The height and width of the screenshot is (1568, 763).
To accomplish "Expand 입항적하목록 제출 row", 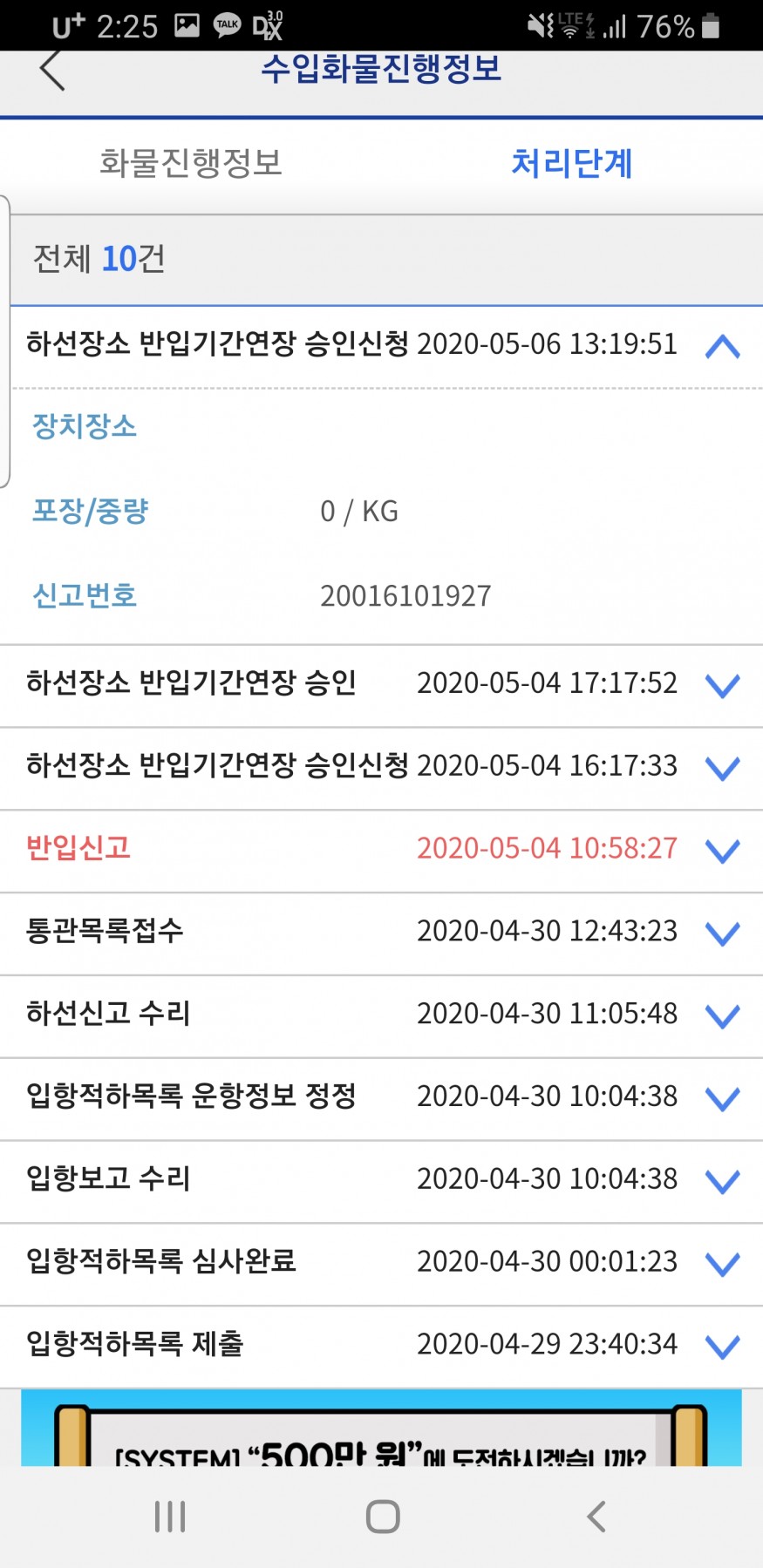I will coord(722,1346).
